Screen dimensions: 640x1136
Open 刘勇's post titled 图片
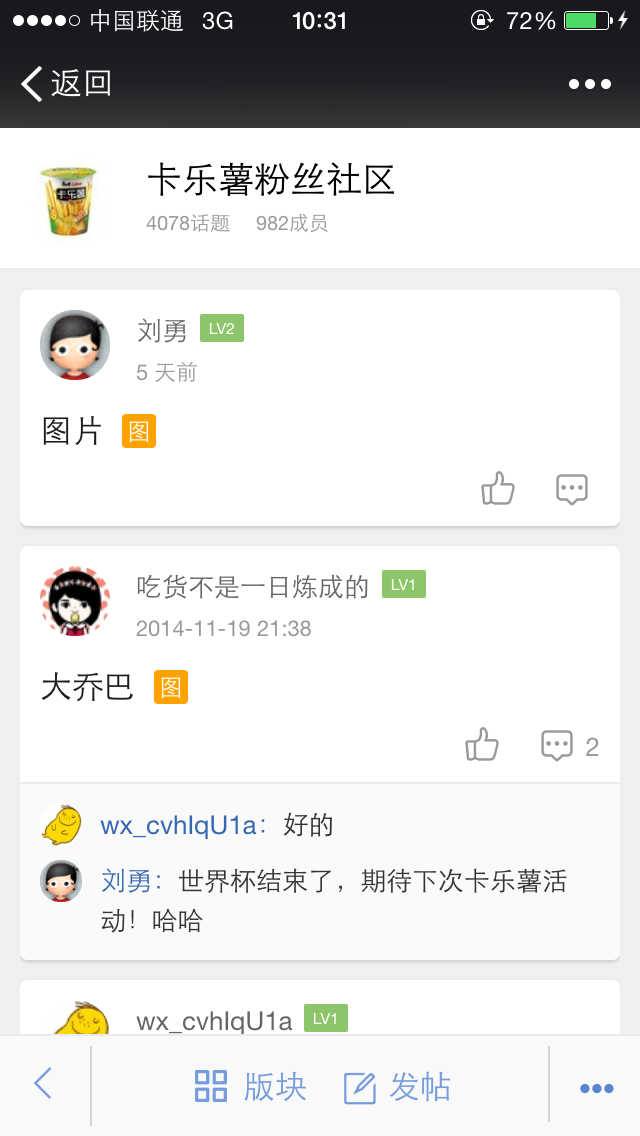[73, 432]
